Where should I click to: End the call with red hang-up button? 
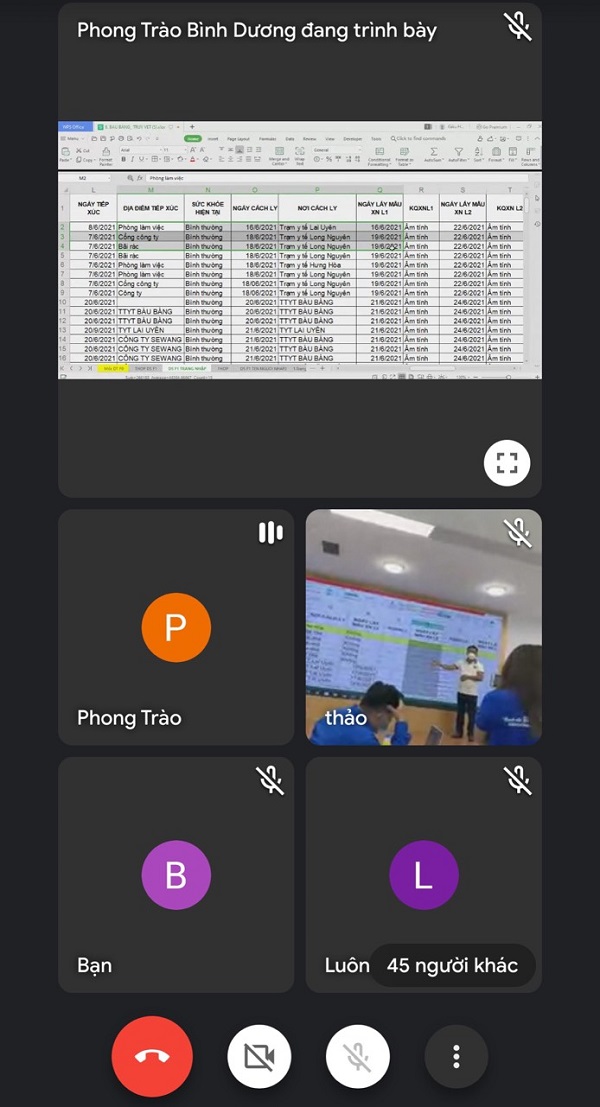pos(152,1056)
